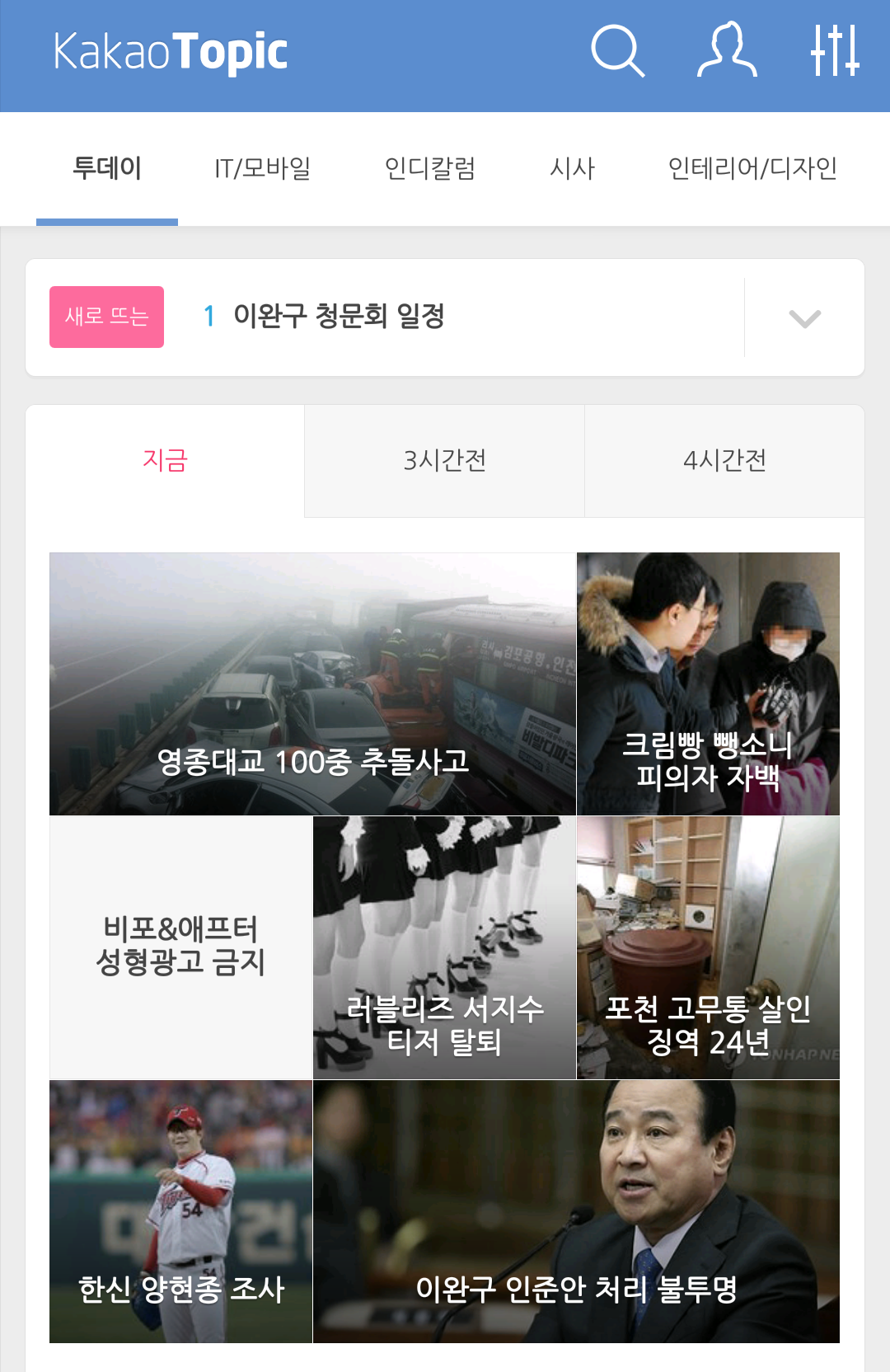Switch to the IT/모바일 tab

(x=262, y=168)
